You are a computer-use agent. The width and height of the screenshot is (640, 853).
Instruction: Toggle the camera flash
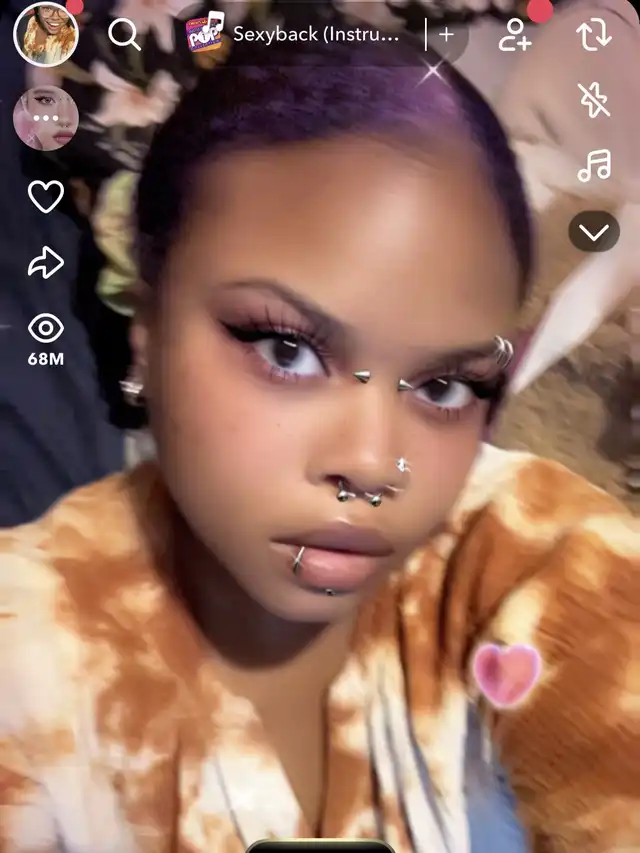[x=594, y=99]
